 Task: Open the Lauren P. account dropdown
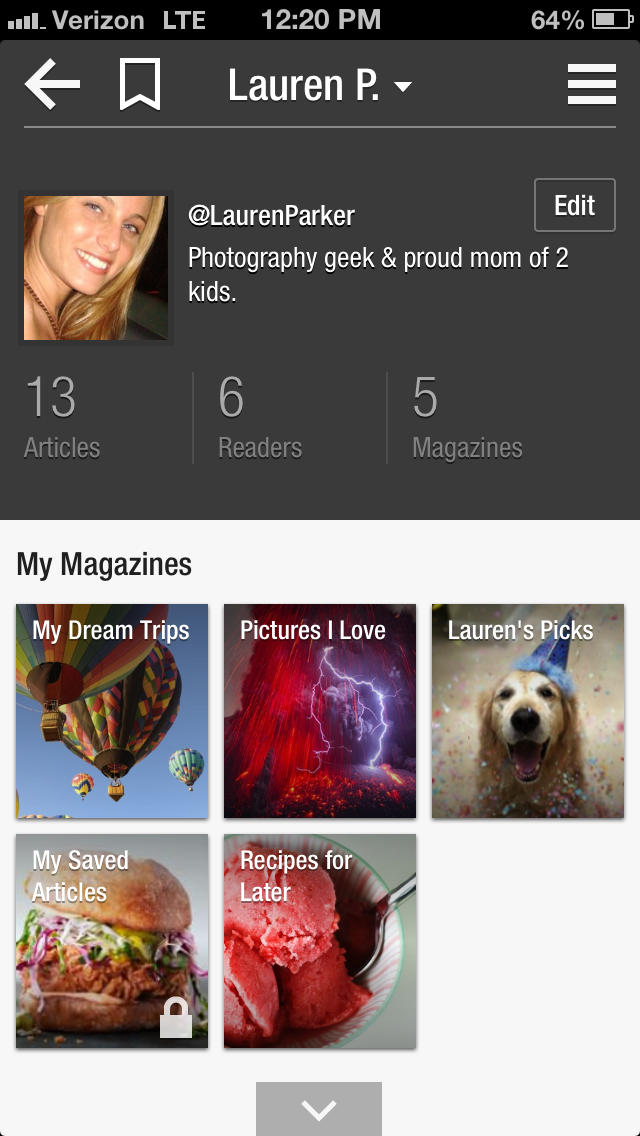319,86
